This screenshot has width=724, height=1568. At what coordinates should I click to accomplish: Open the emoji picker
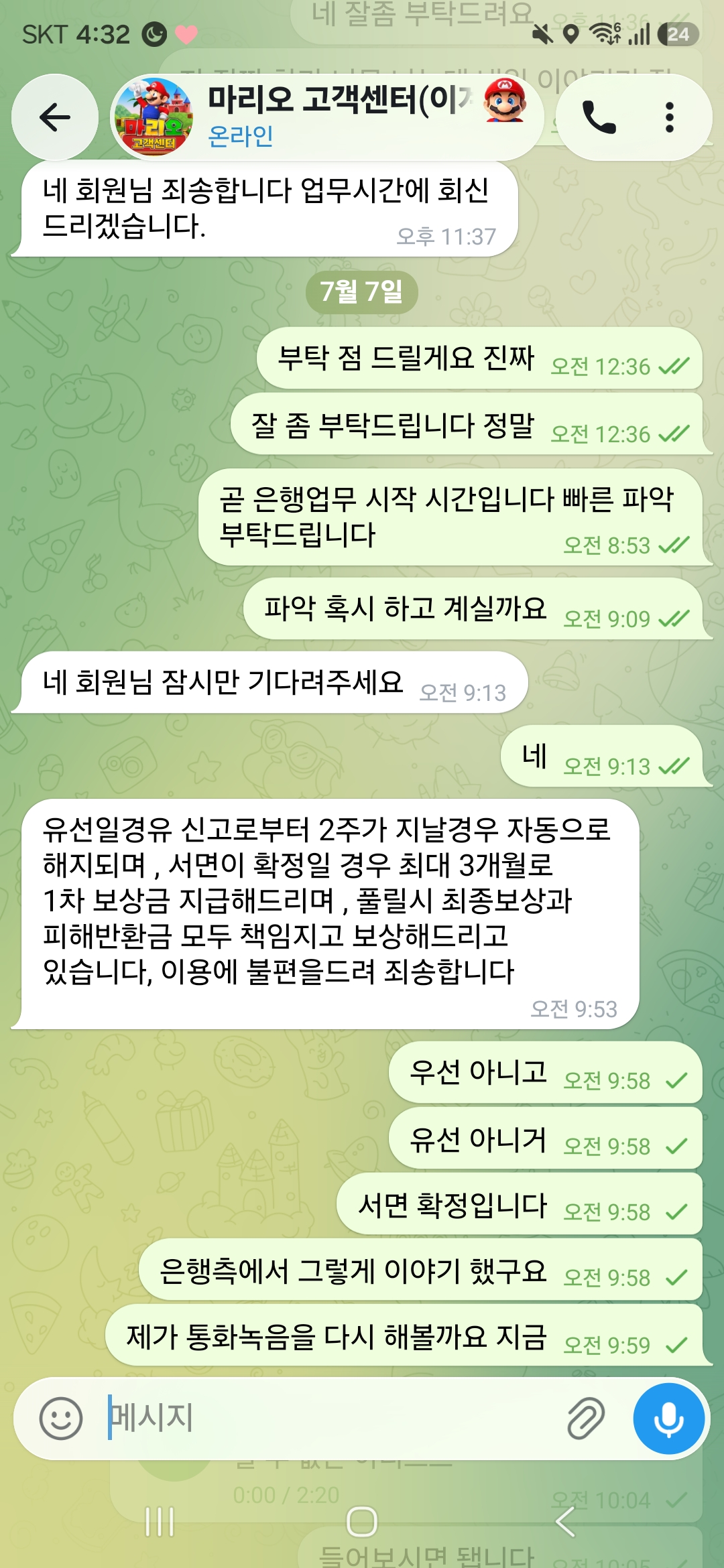[61, 1419]
